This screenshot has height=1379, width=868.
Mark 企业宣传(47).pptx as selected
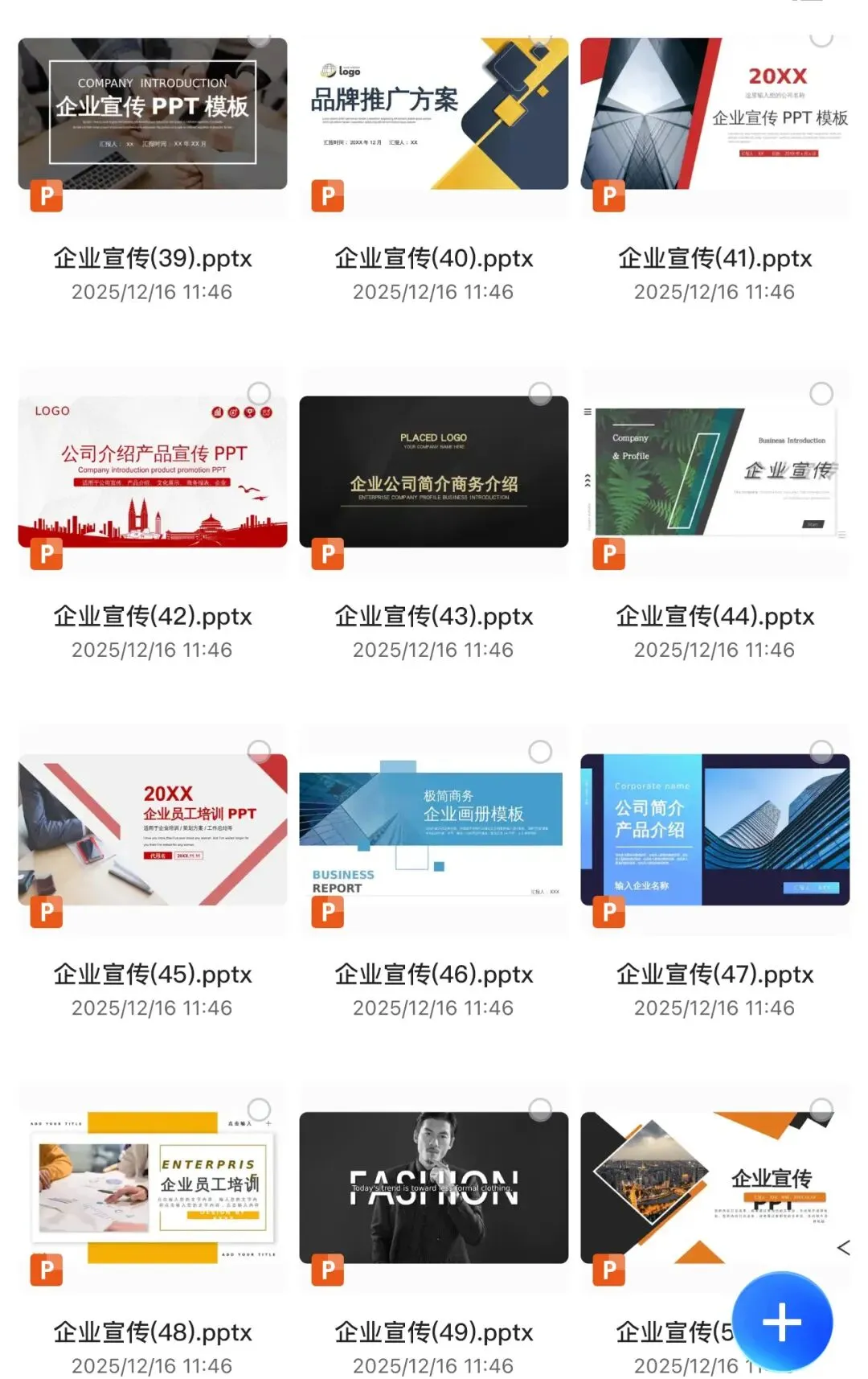click(x=821, y=752)
